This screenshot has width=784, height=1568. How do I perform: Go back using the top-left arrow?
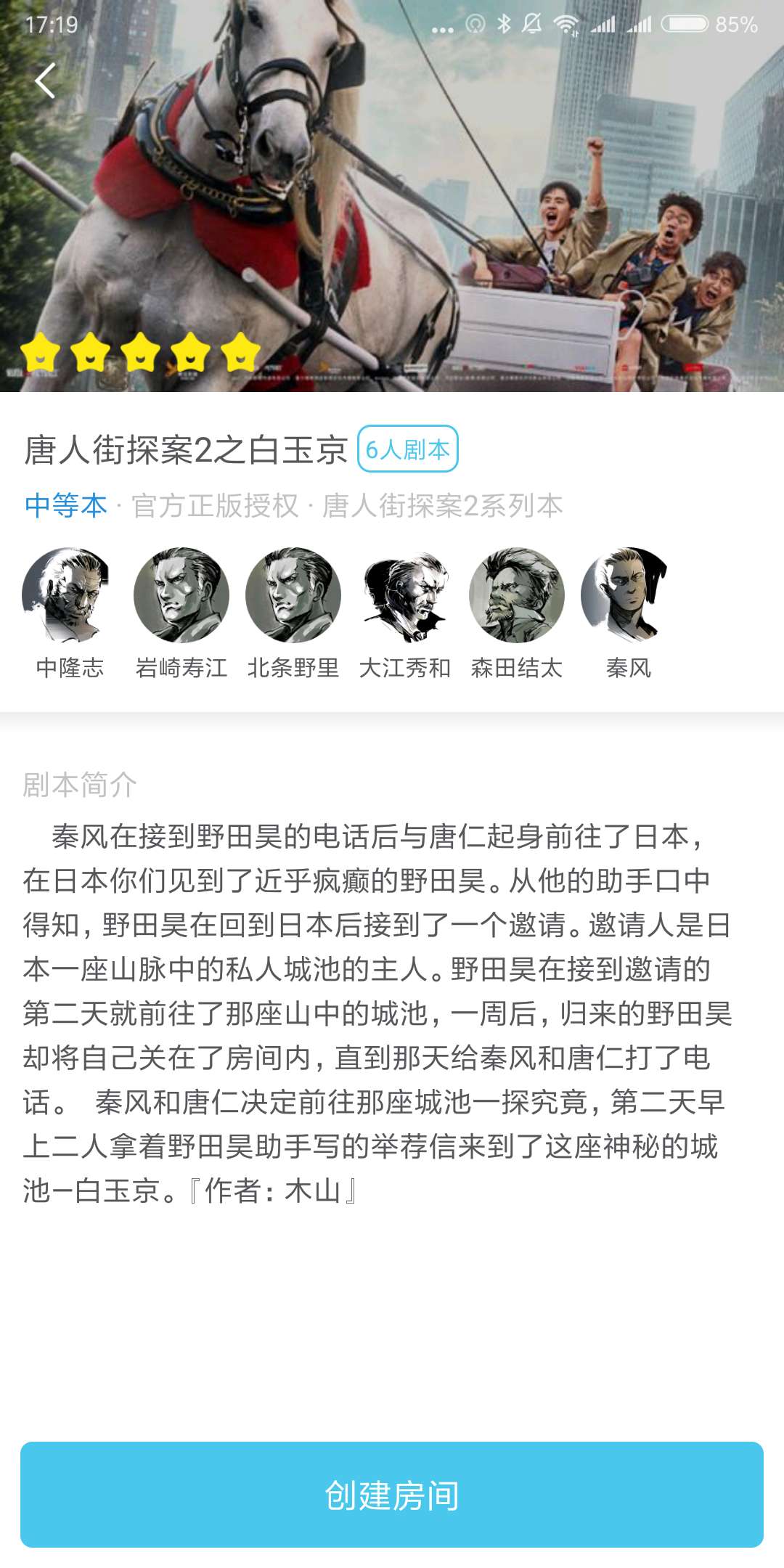pyautogui.click(x=45, y=81)
